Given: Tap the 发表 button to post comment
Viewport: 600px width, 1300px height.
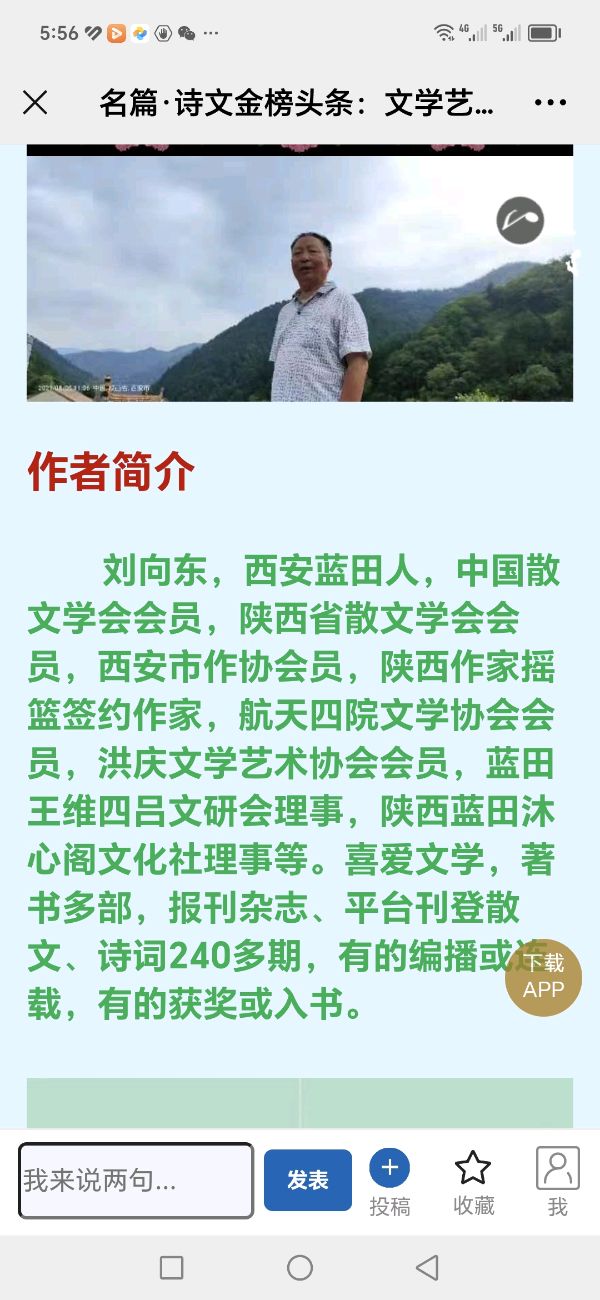Looking at the screenshot, I should pos(307,1180).
